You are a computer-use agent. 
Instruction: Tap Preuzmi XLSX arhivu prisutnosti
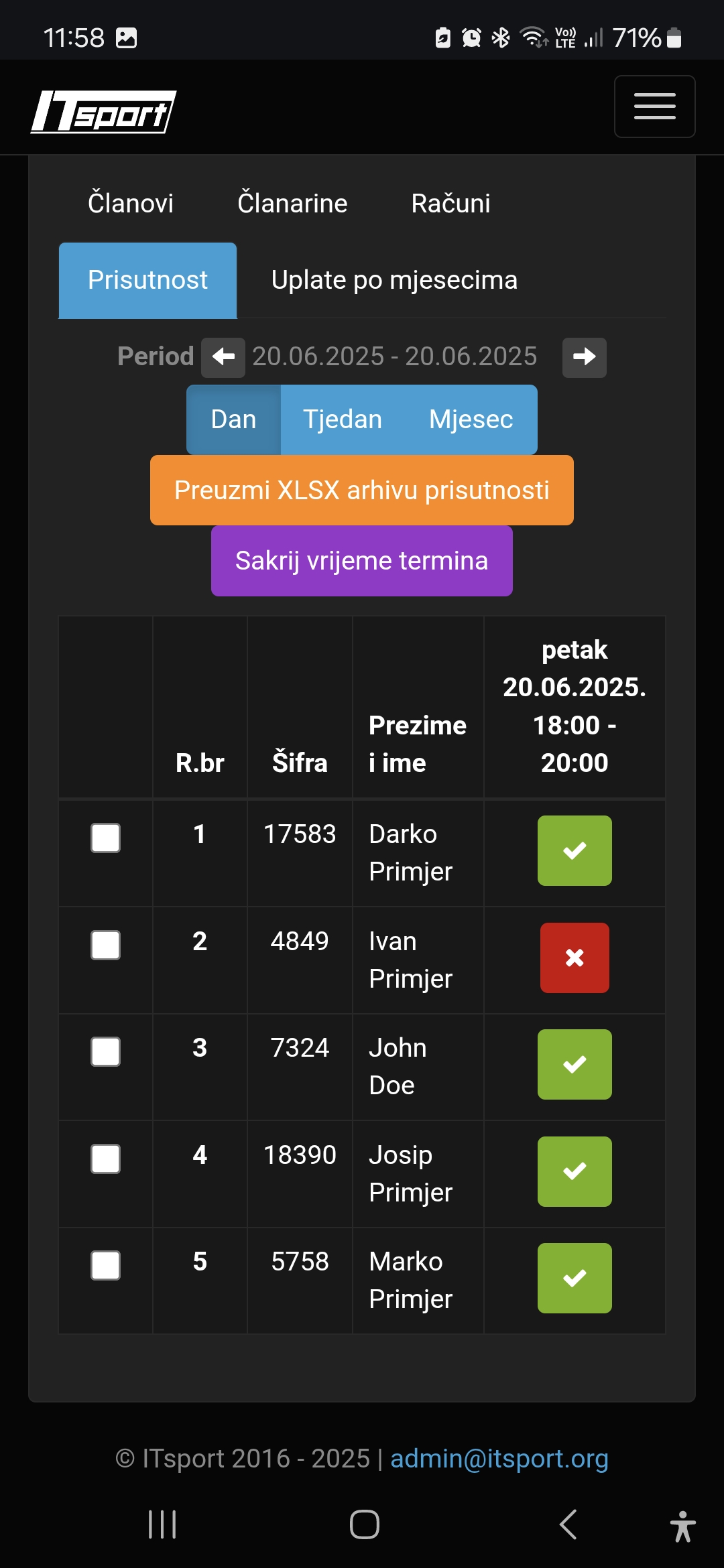tap(362, 490)
